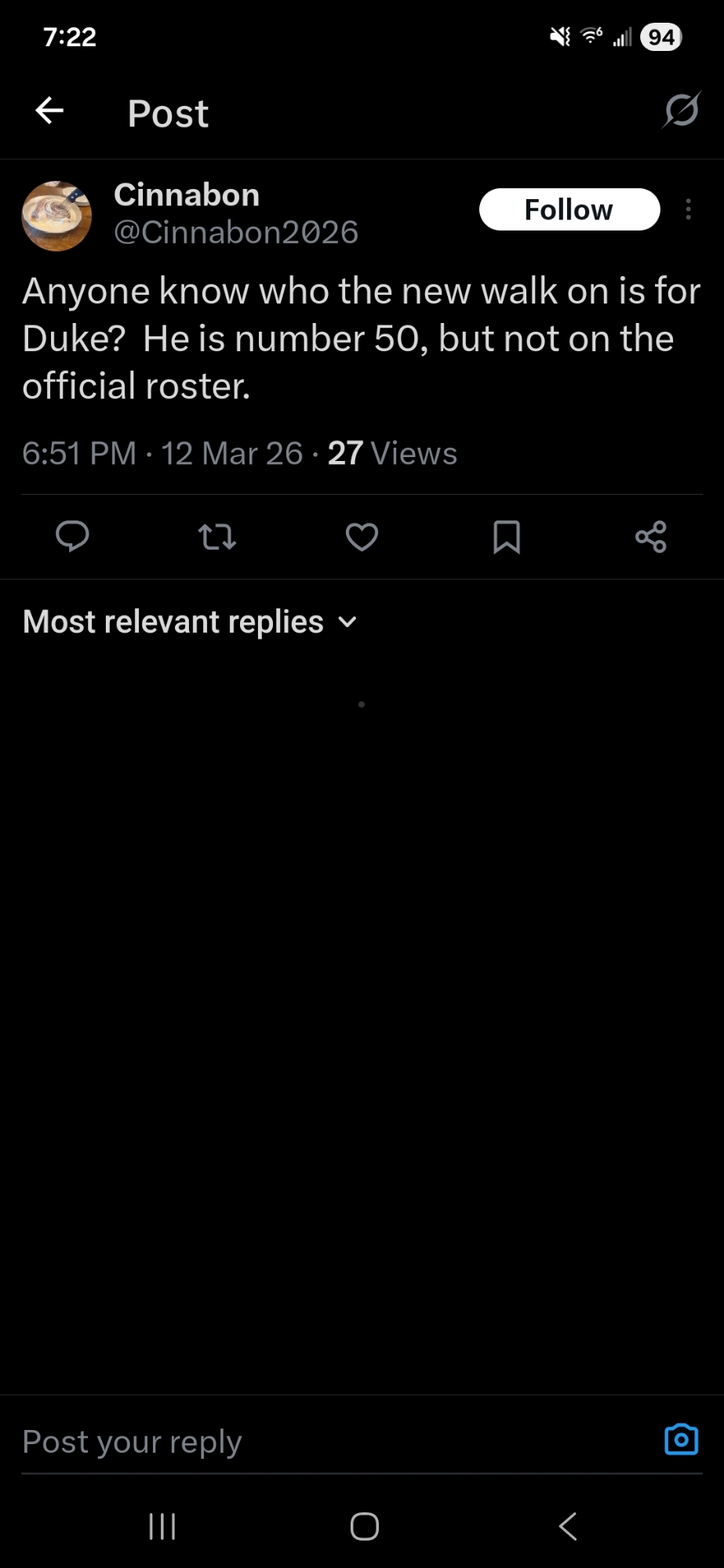724x1568 pixels.
Task: Attach a photo using the camera icon
Action: (x=681, y=1439)
